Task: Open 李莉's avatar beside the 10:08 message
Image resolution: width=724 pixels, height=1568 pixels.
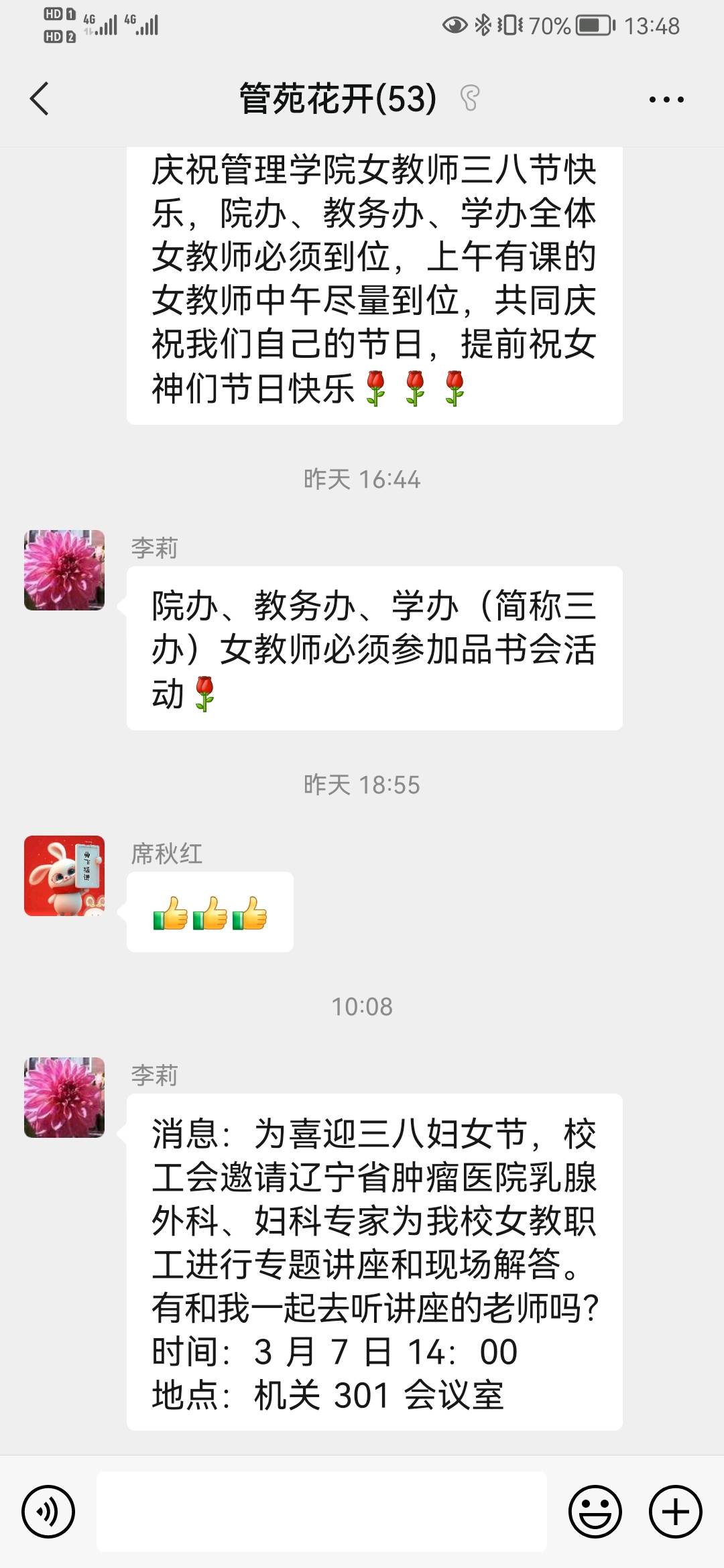Action: tap(64, 1098)
